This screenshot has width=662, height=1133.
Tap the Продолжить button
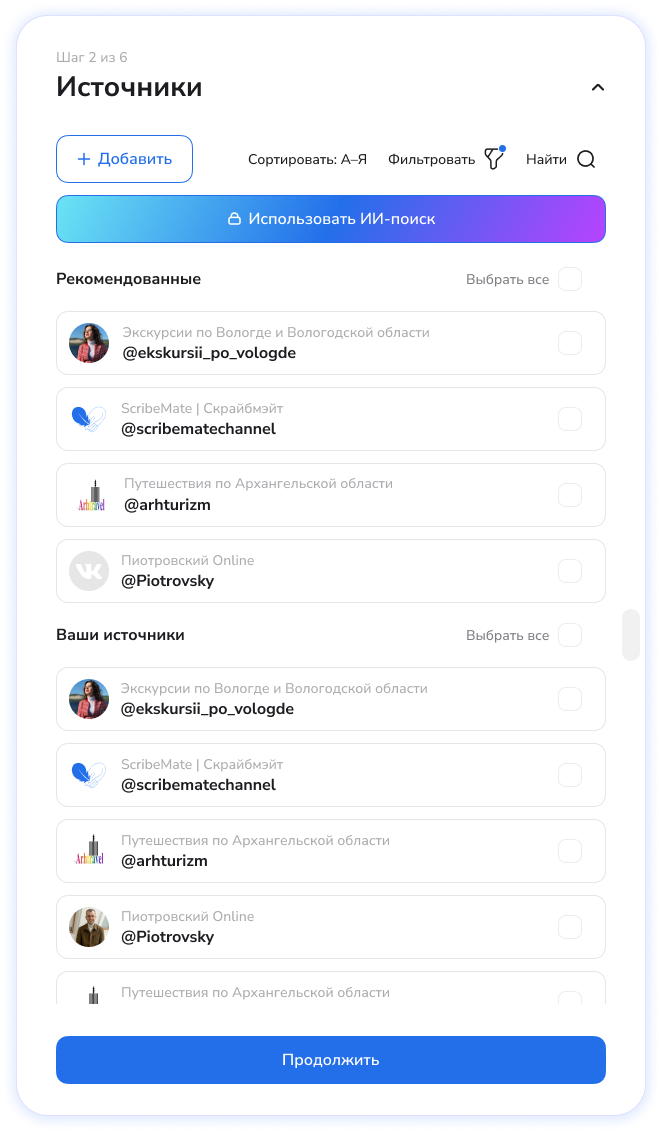[331, 1060]
